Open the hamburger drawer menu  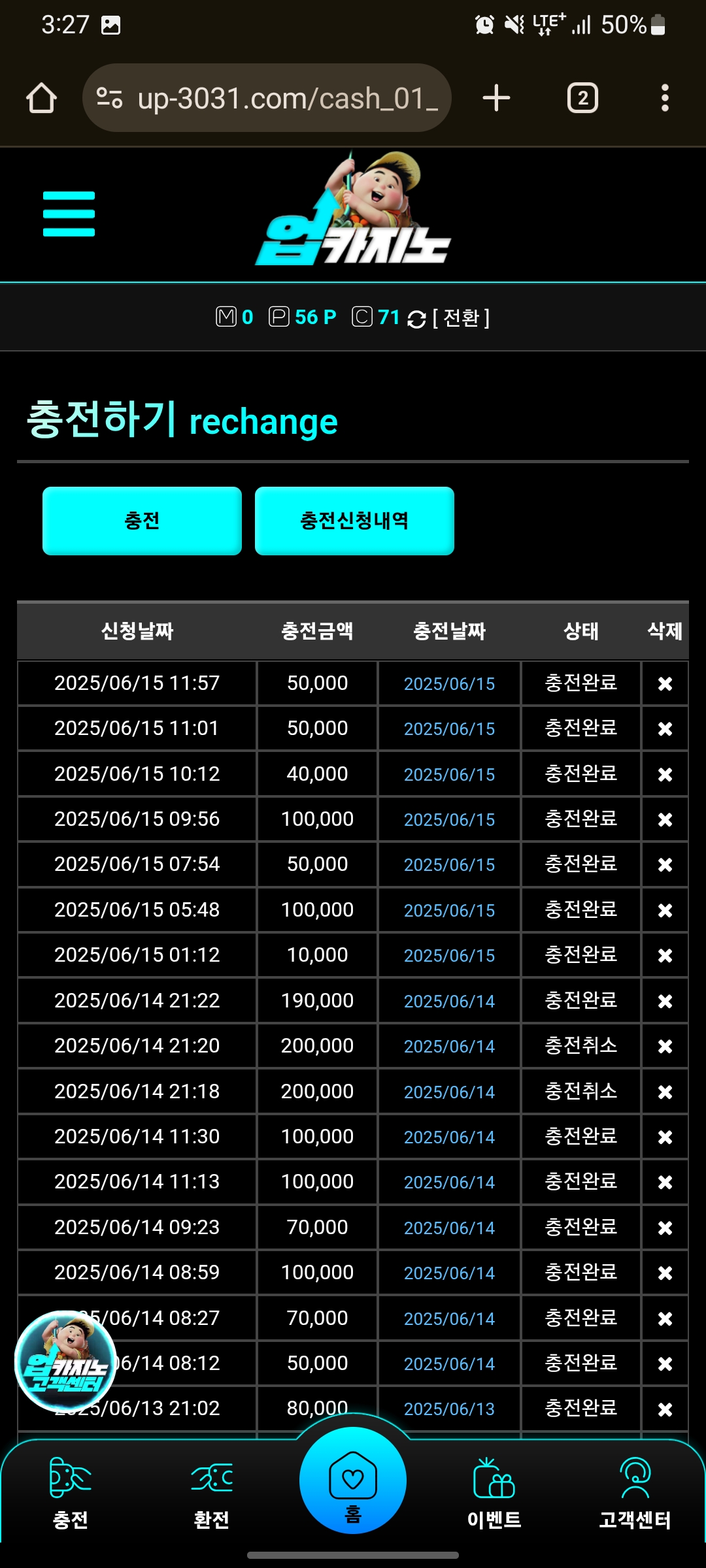pos(69,214)
